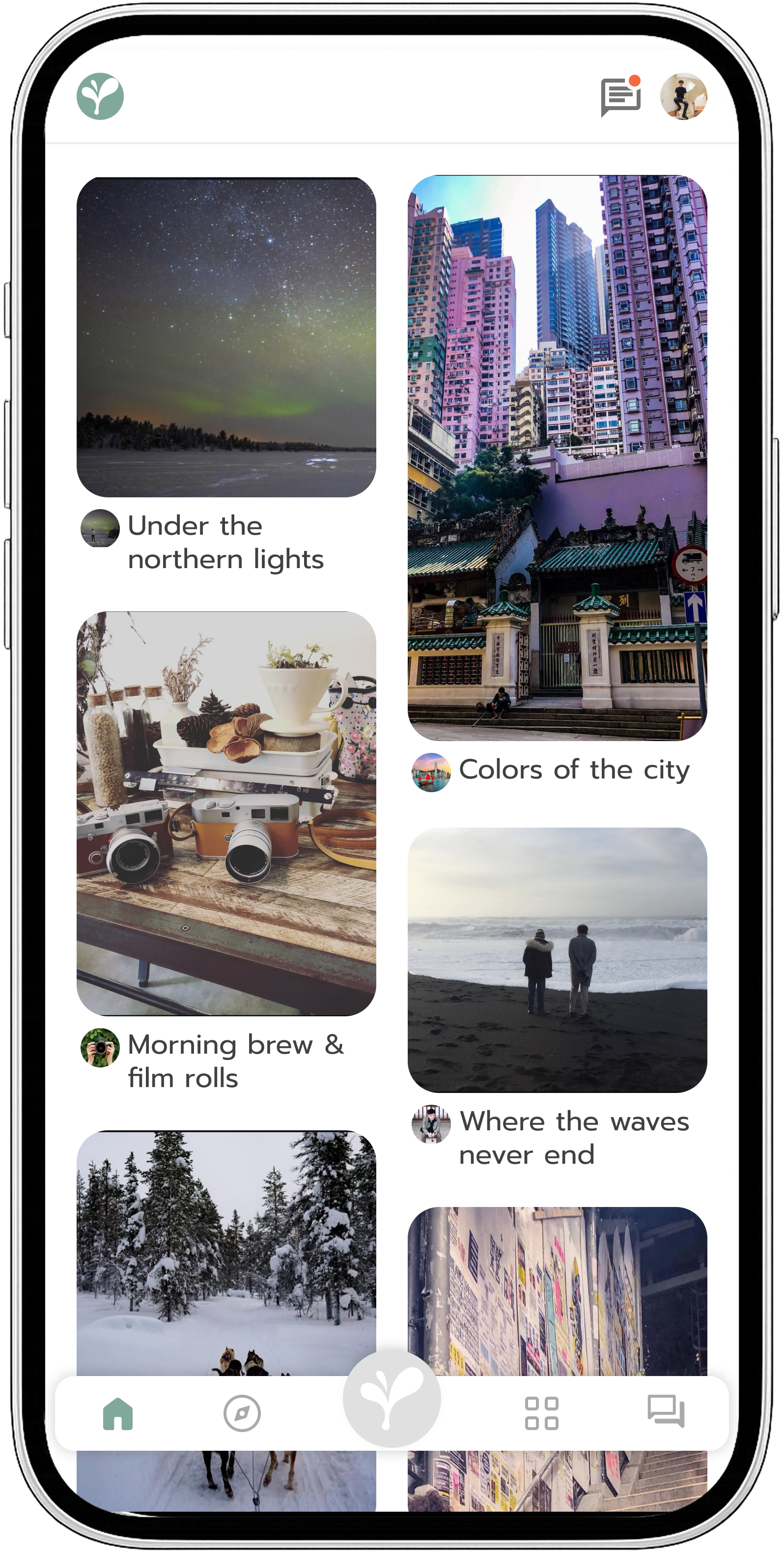
Task: Open the messages icon with notification dot
Action: coord(620,96)
